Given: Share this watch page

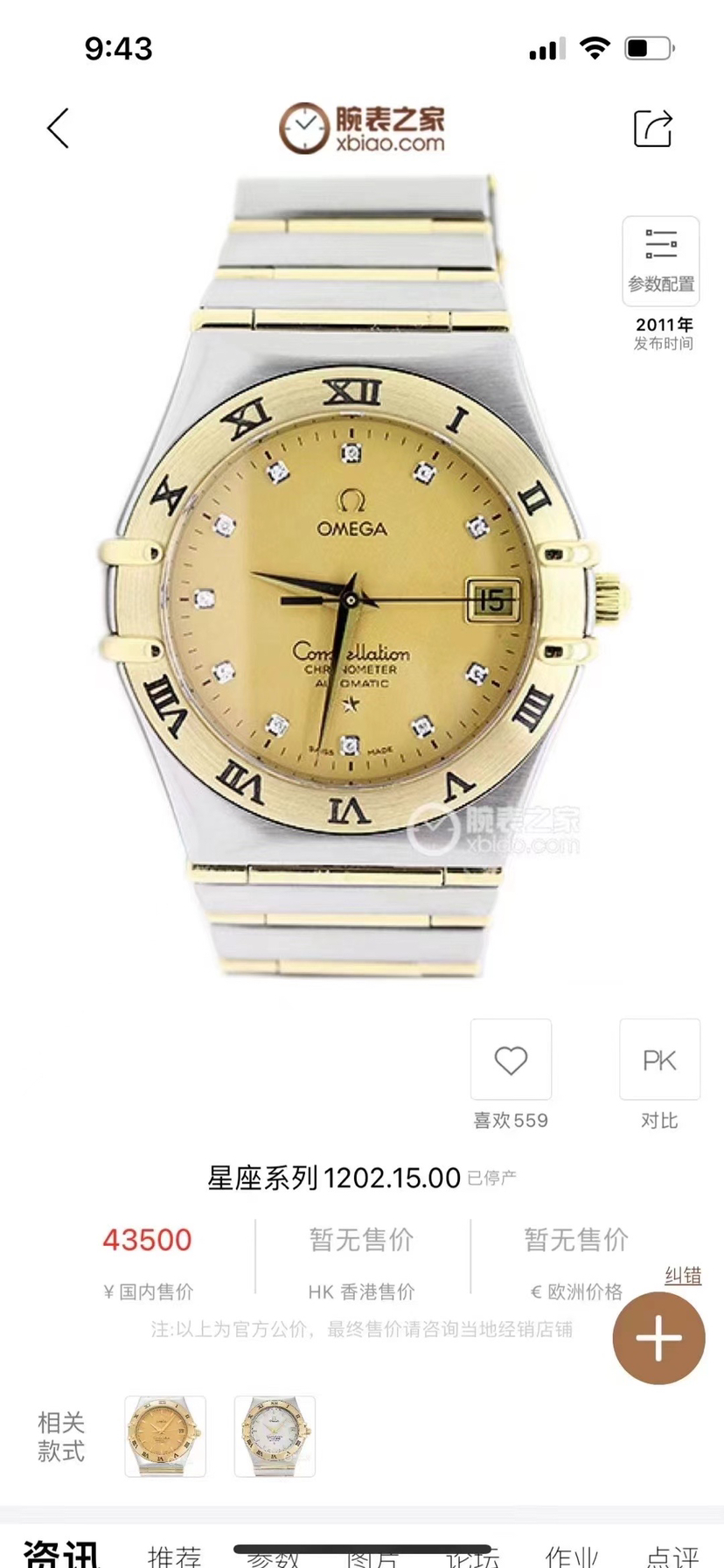Looking at the screenshot, I should click(x=652, y=129).
